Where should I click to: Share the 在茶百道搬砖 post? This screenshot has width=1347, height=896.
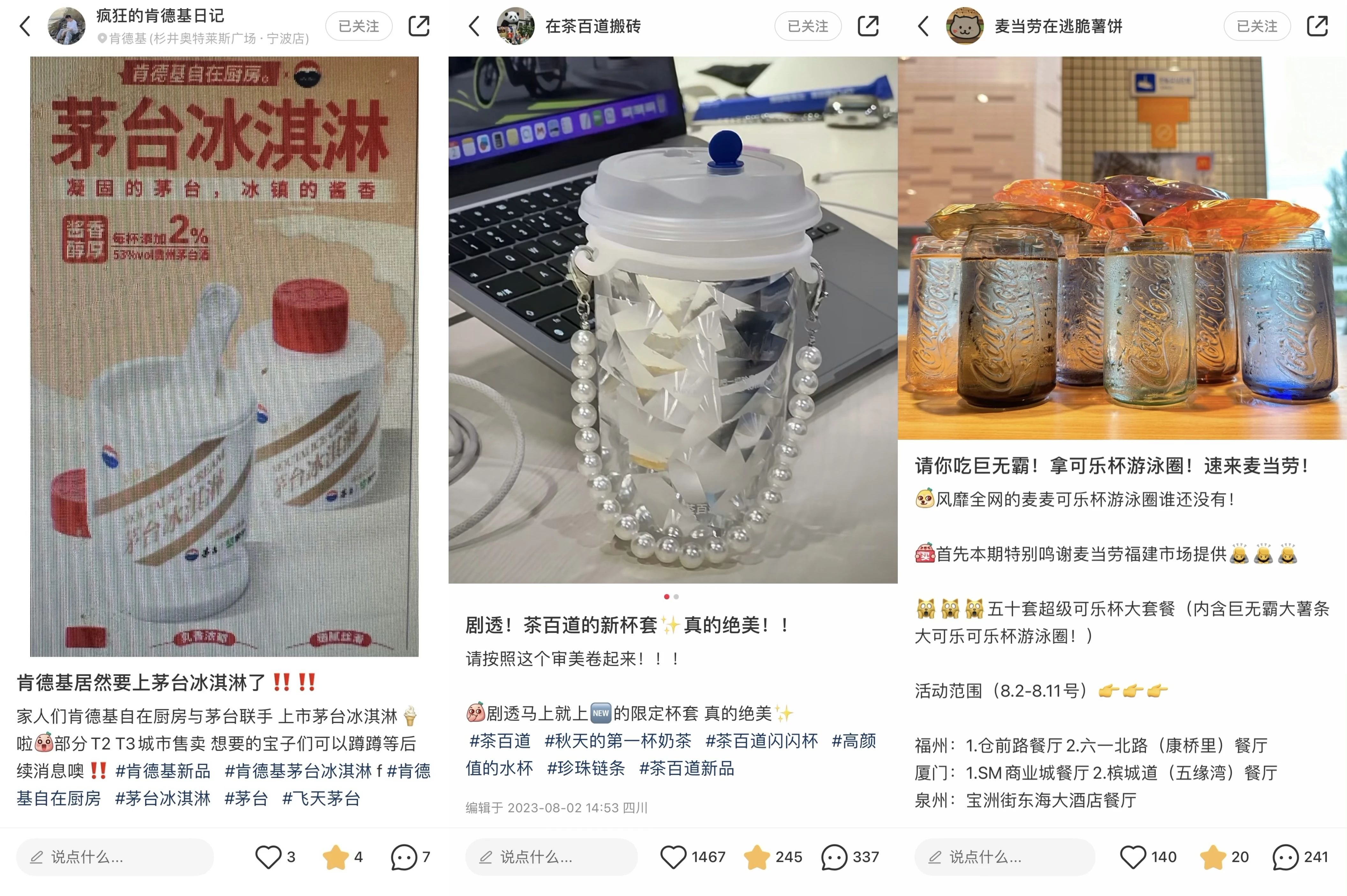point(868,26)
